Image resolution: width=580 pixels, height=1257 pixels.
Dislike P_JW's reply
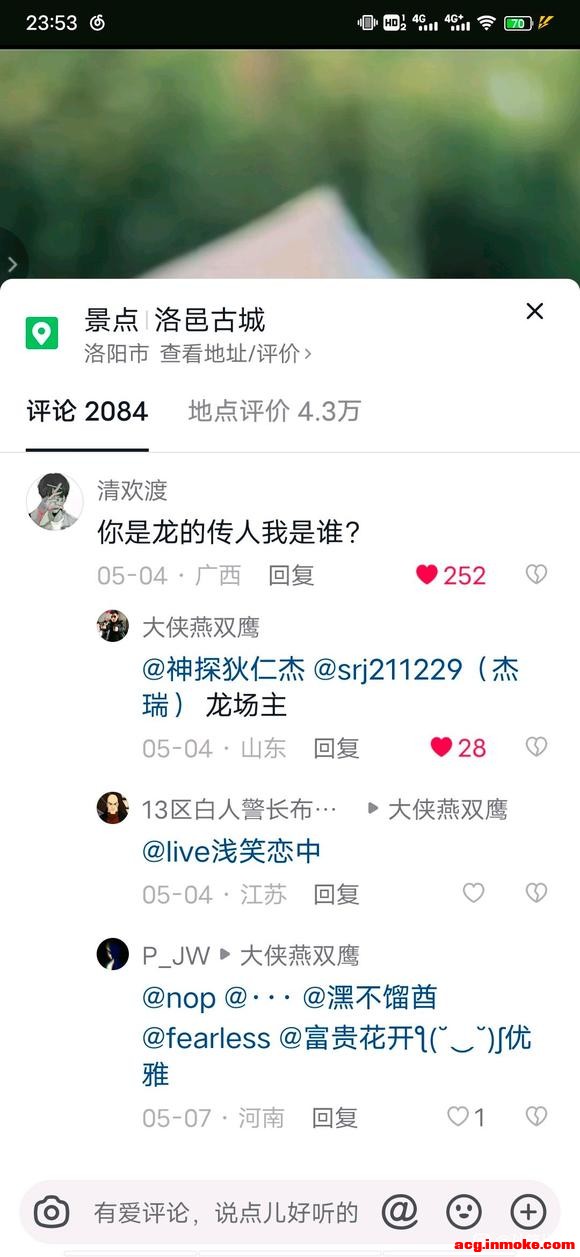[x=537, y=1117]
